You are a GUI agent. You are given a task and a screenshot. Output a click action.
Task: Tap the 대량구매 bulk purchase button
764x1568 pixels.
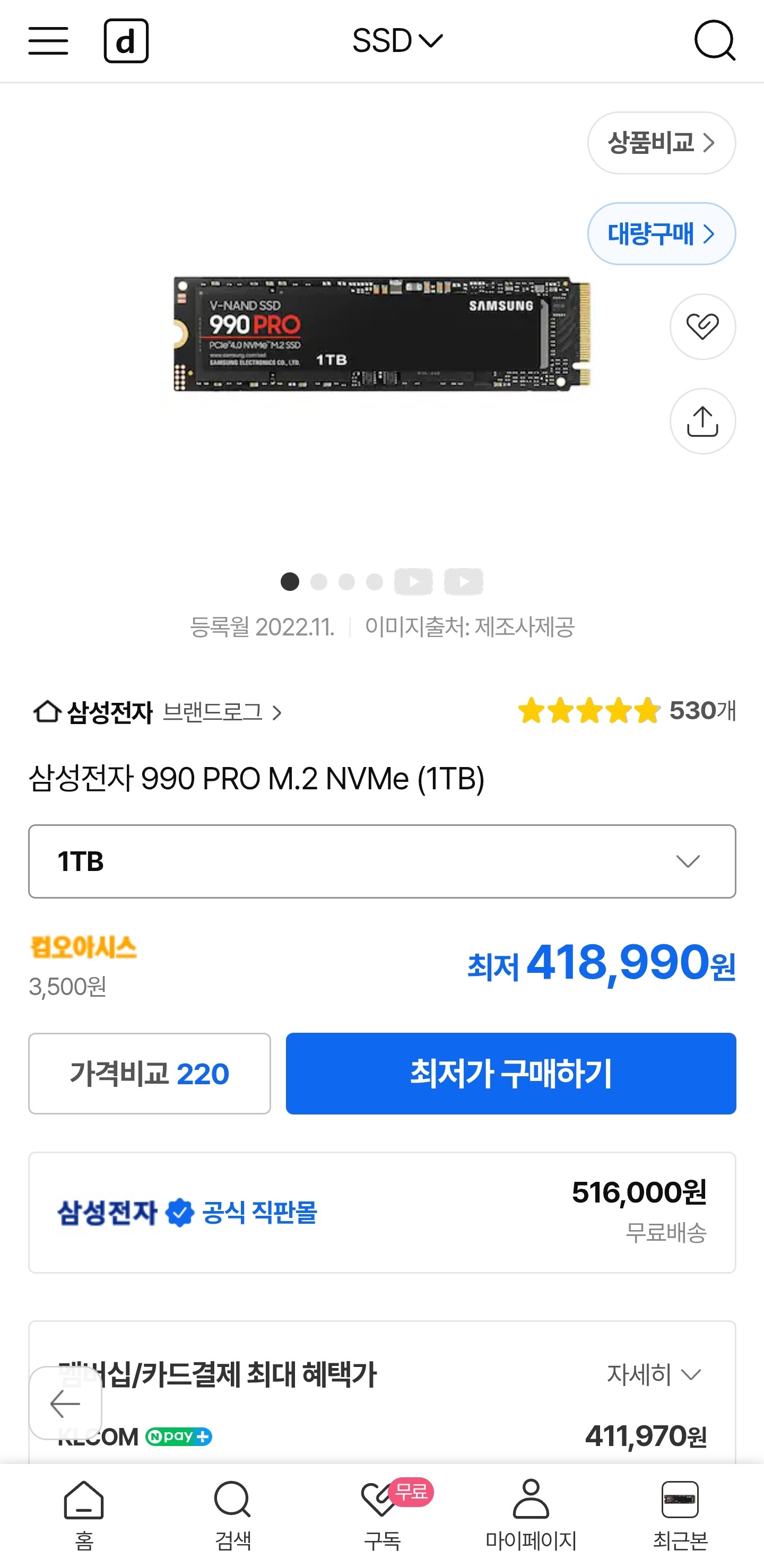661,234
